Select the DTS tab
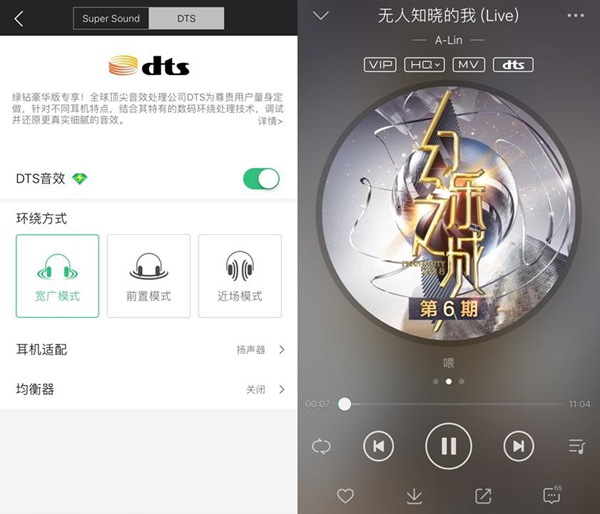Viewport: 600px width, 514px height. (x=186, y=18)
